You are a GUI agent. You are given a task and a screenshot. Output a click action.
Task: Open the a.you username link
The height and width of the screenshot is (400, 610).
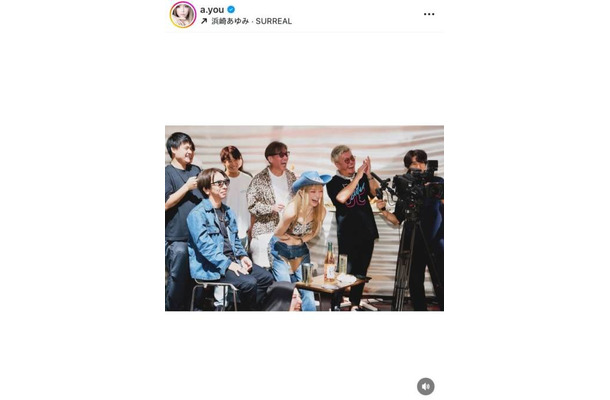point(212,9)
